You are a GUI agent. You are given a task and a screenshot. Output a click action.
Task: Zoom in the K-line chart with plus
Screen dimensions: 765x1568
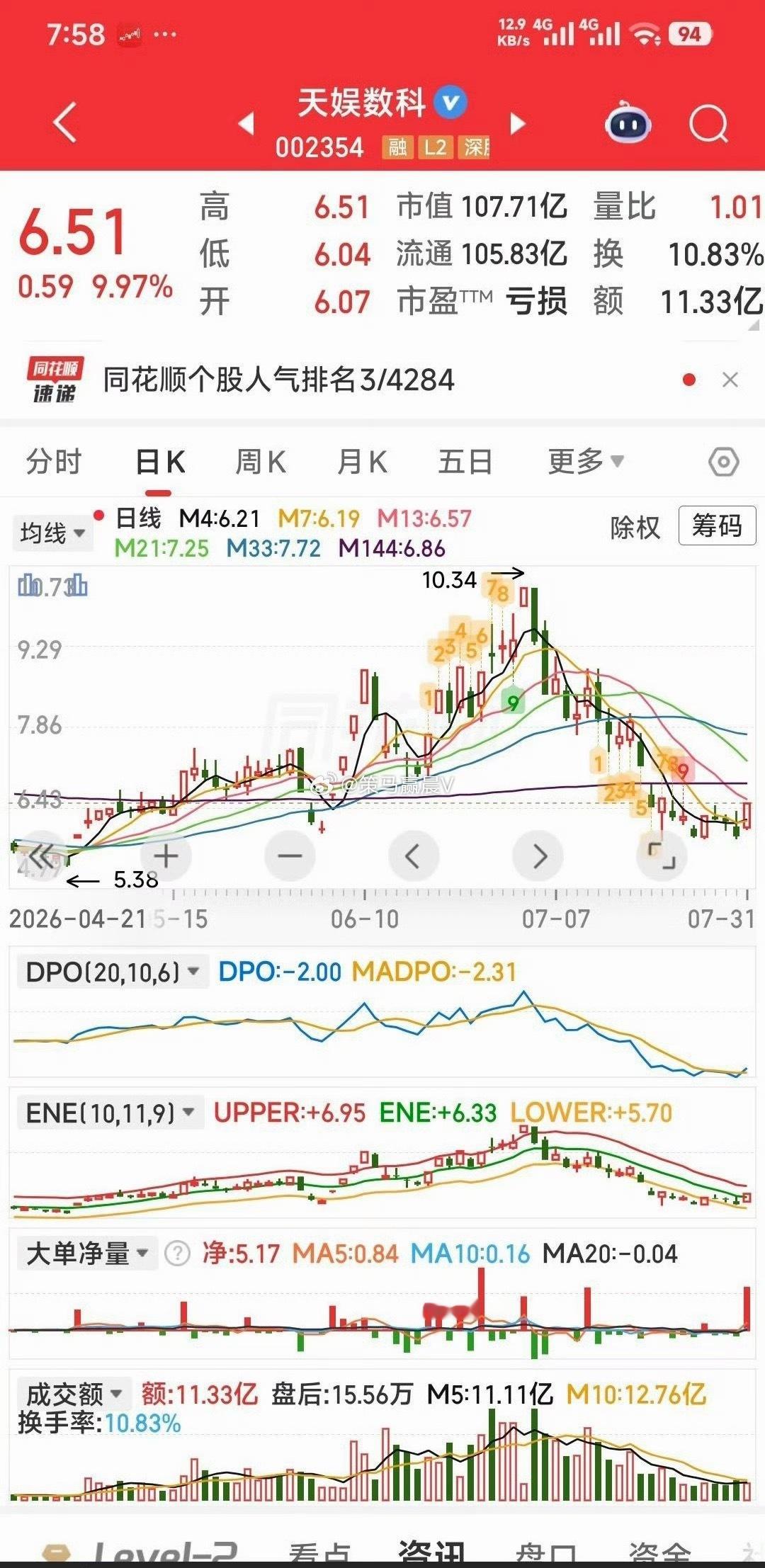pyautogui.click(x=166, y=856)
